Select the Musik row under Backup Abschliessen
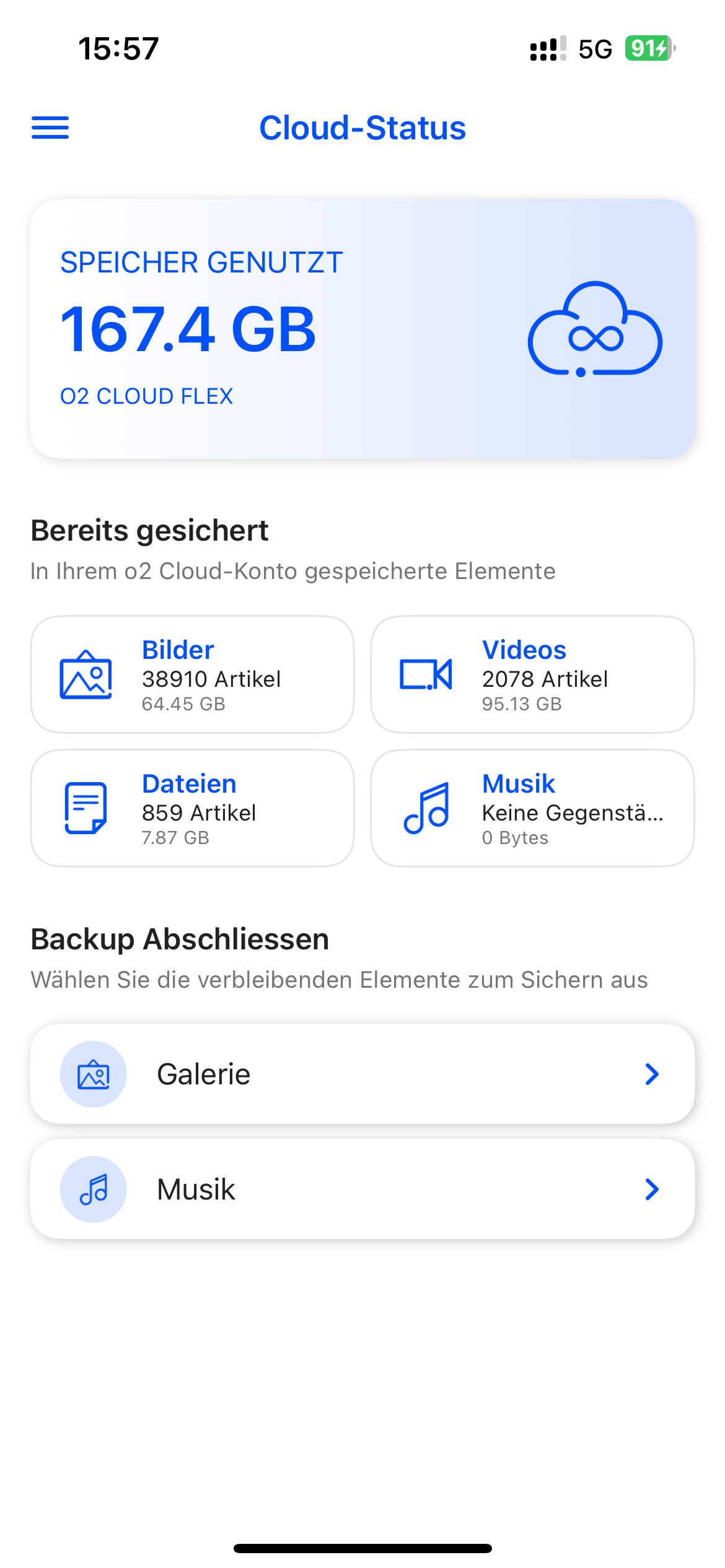The image size is (725, 1568). click(362, 1189)
